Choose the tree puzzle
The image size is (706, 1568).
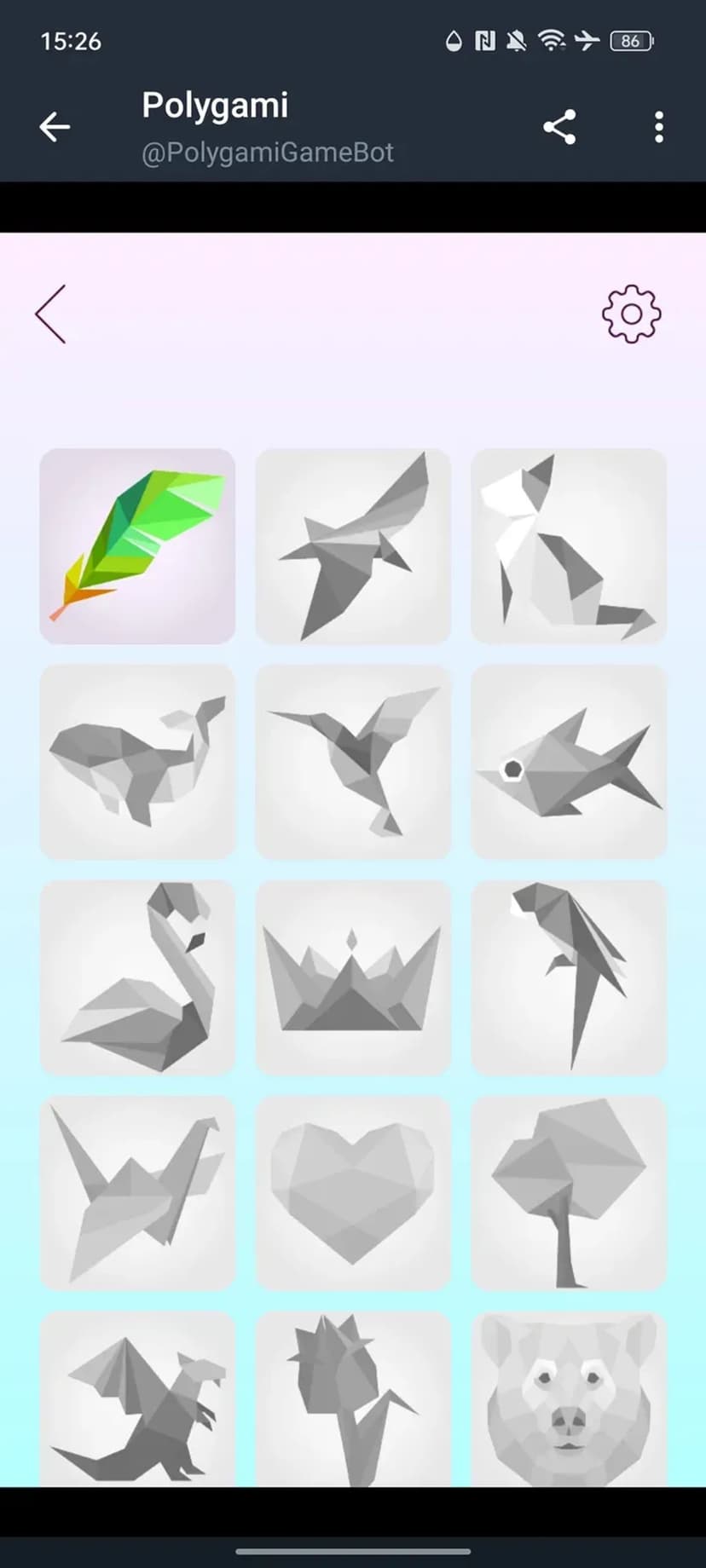click(x=569, y=1193)
